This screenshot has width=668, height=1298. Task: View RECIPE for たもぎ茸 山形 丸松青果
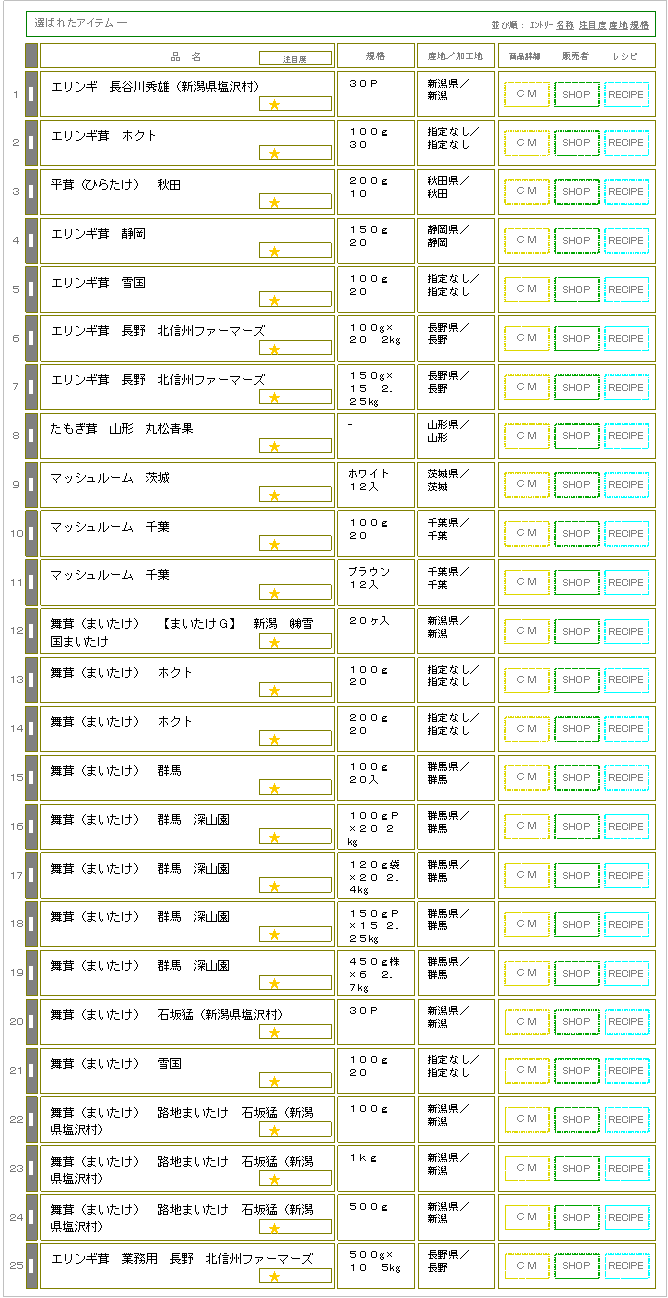[626, 436]
